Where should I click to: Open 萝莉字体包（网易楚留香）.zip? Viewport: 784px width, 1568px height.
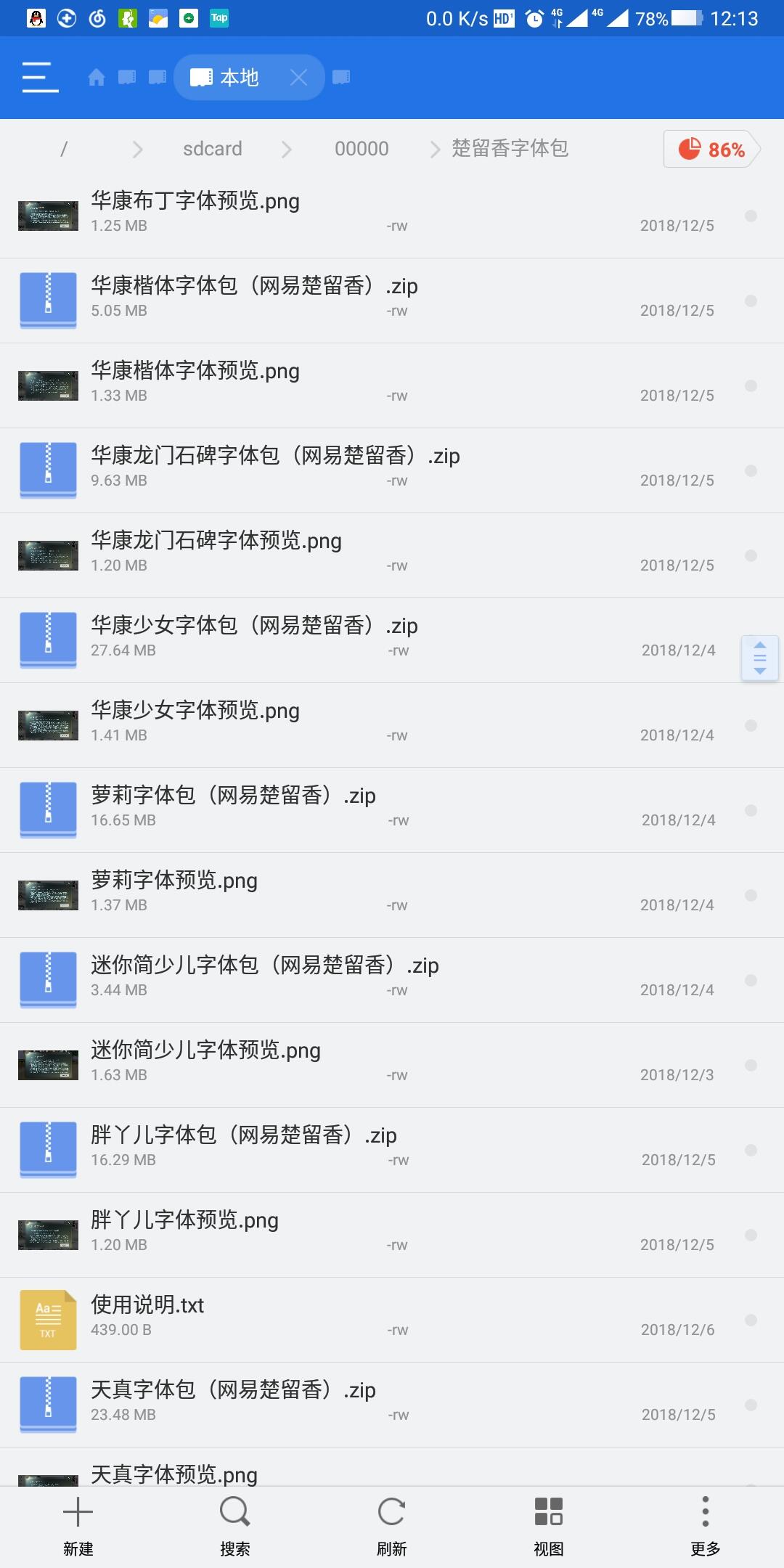(x=392, y=810)
